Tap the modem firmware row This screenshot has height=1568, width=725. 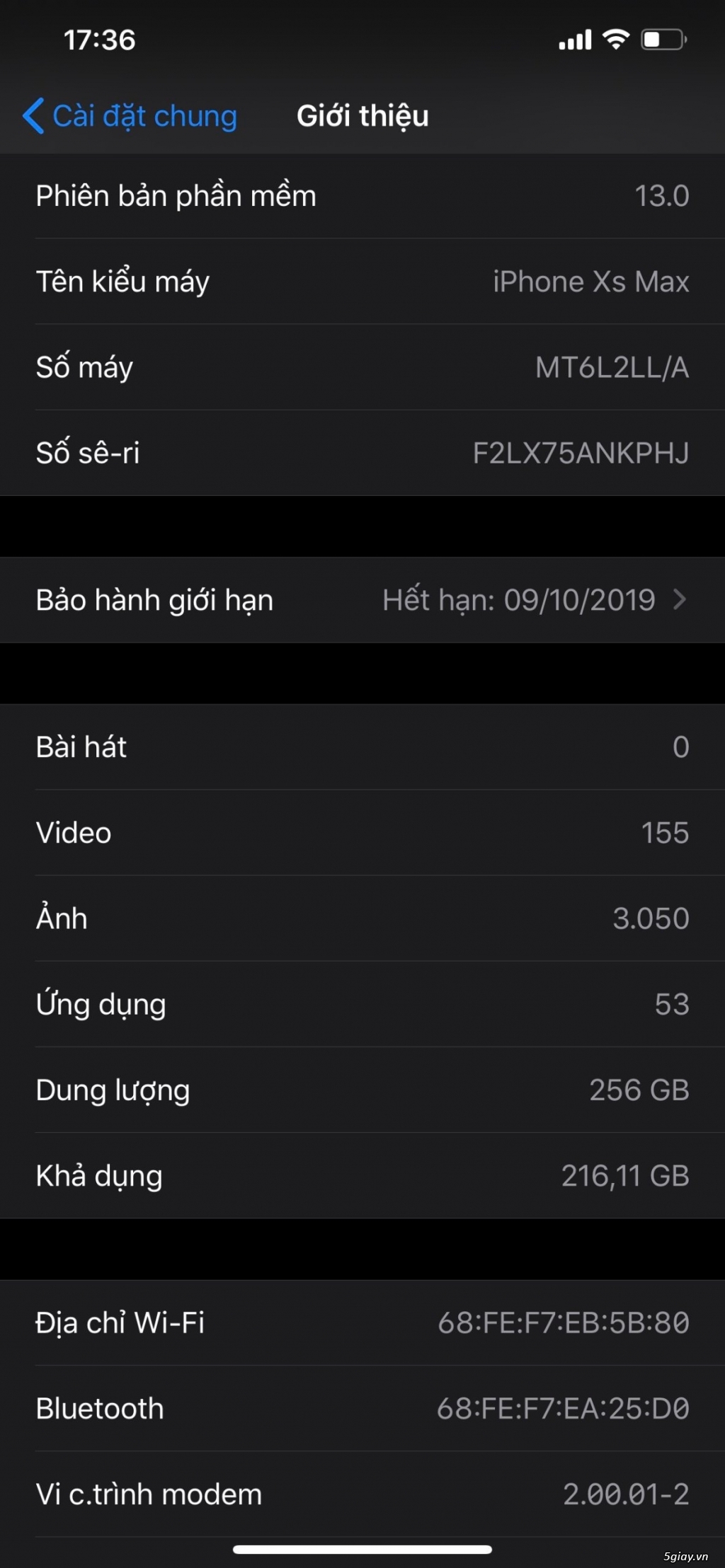click(x=362, y=1494)
